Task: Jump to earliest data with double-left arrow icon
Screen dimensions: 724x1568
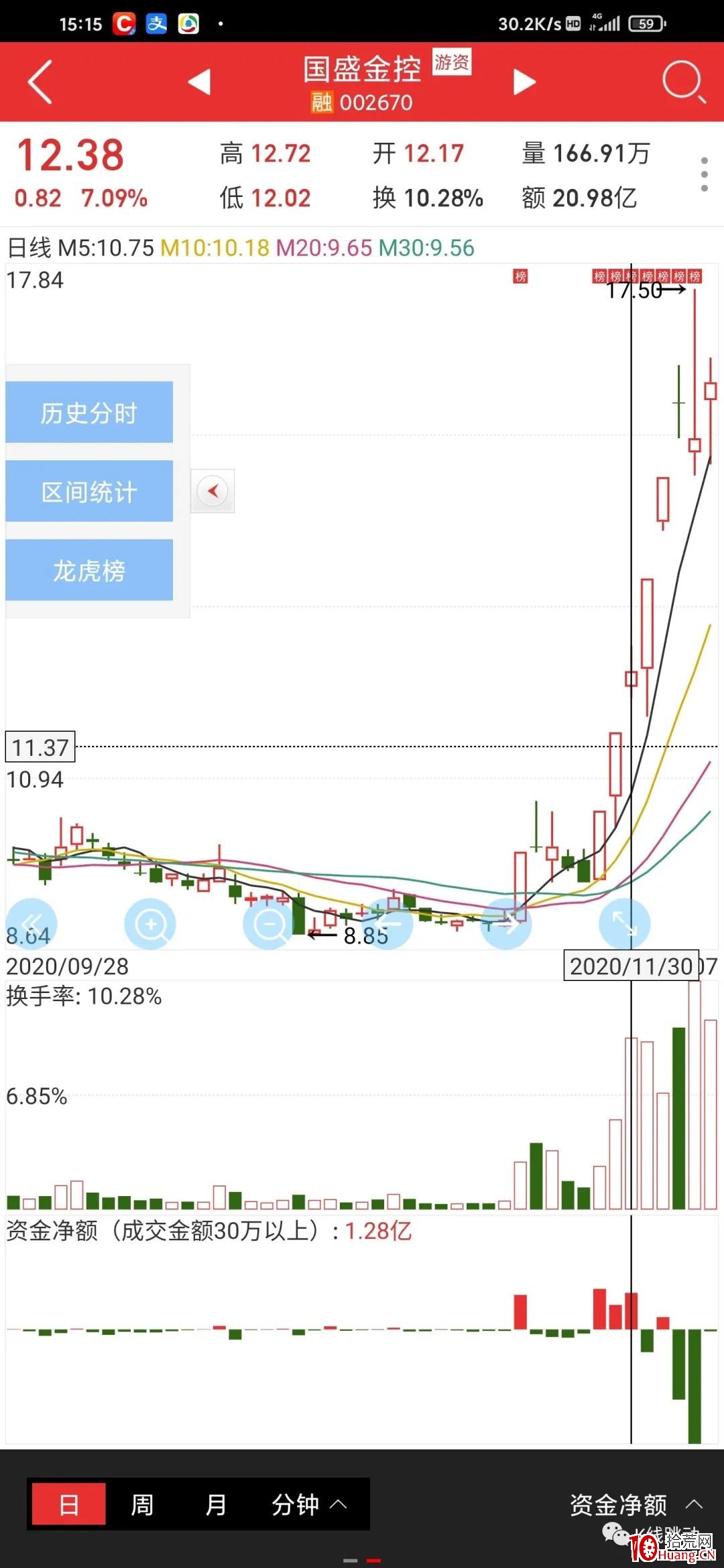Action: click(32, 923)
